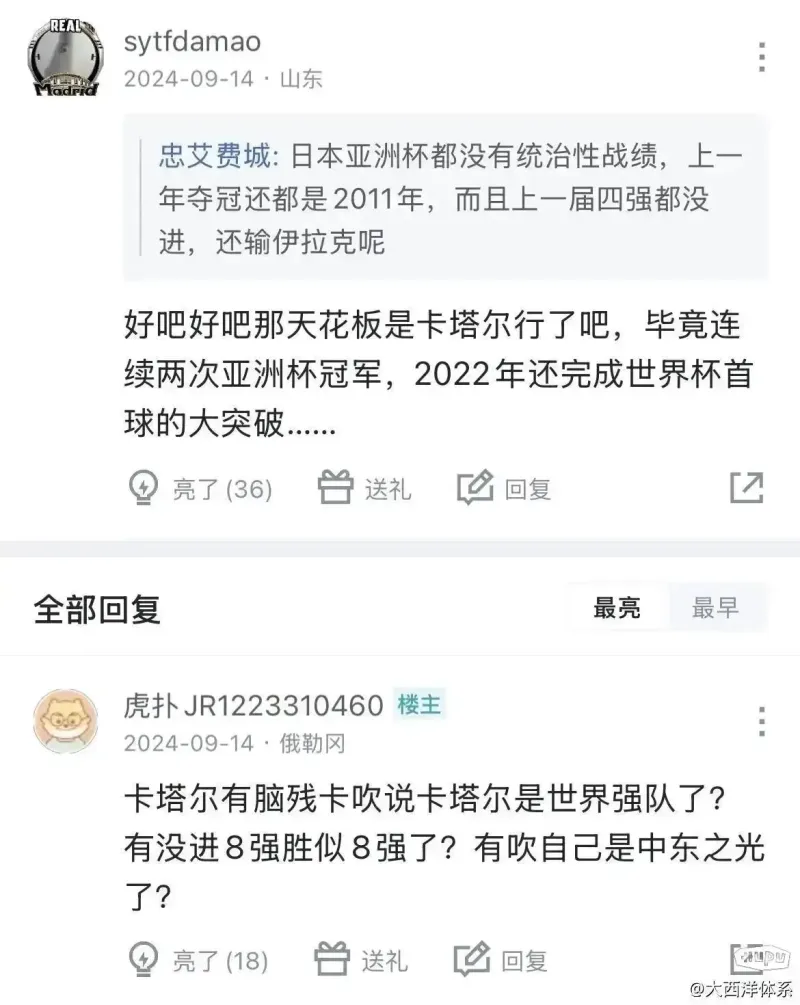The image size is (800, 1005).
Task: Send a gift to sytfdamao's comment
Action: [x=365, y=489]
